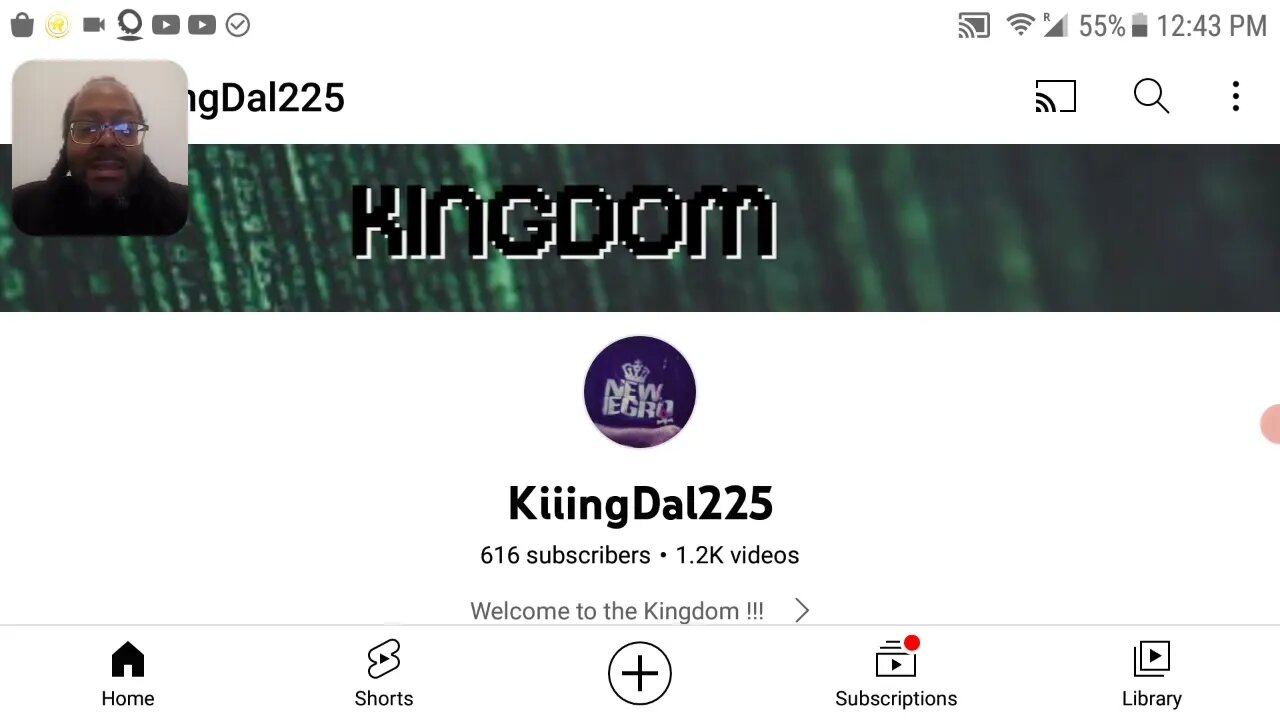Viewport: 1280px width, 720px height.
Task: Open the three-dot overflow menu
Action: coord(1236,97)
